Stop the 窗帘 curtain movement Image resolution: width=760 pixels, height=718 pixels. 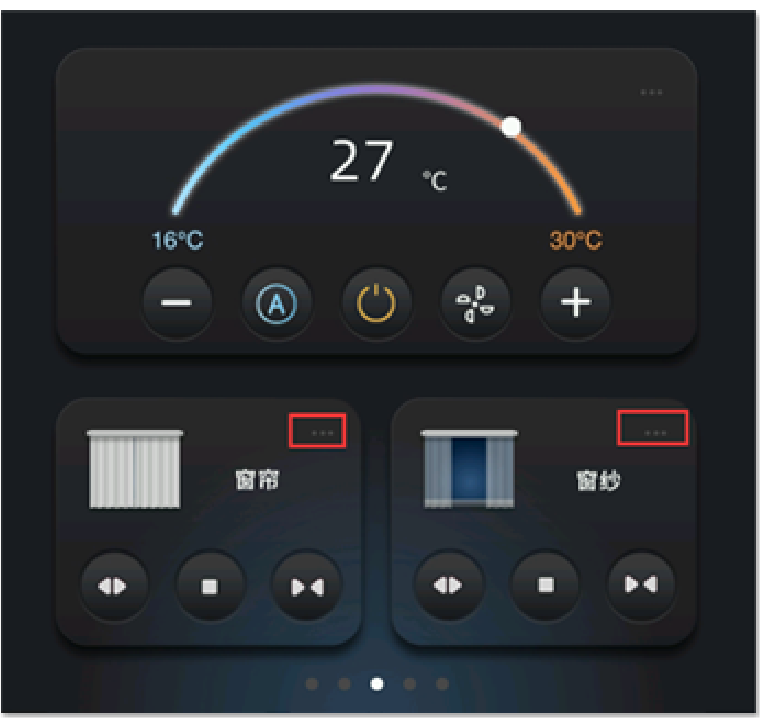point(210,586)
